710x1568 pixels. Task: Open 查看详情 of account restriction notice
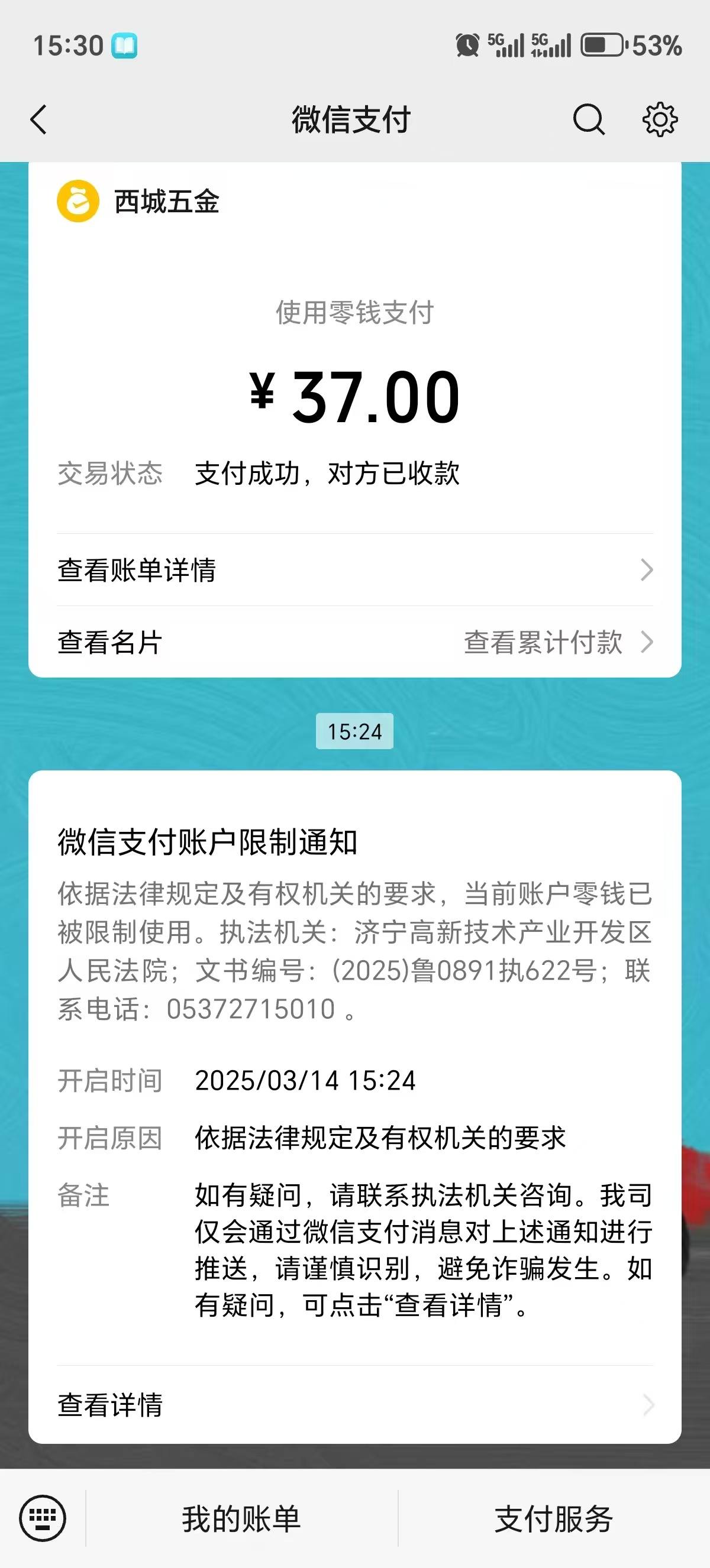tap(354, 1405)
